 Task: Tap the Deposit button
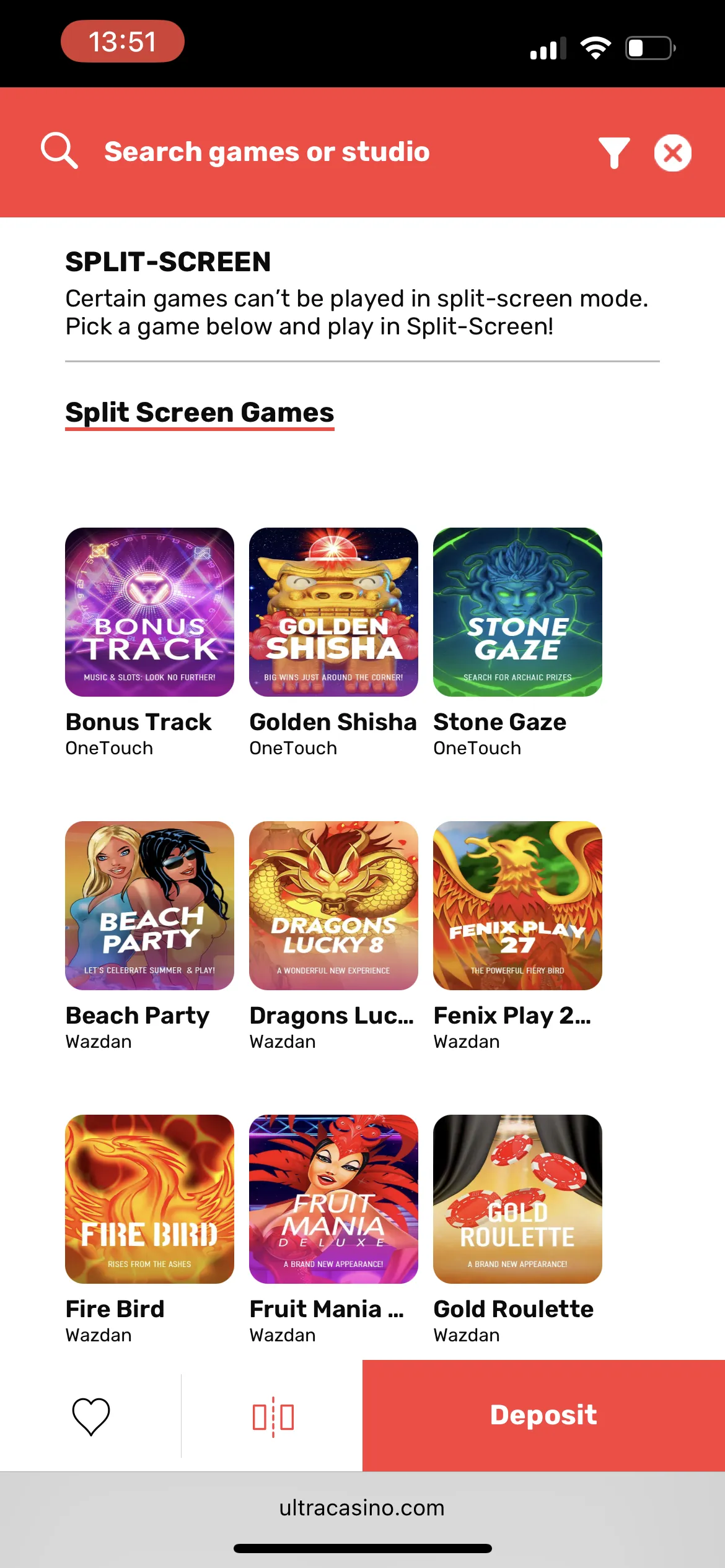point(543,1415)
